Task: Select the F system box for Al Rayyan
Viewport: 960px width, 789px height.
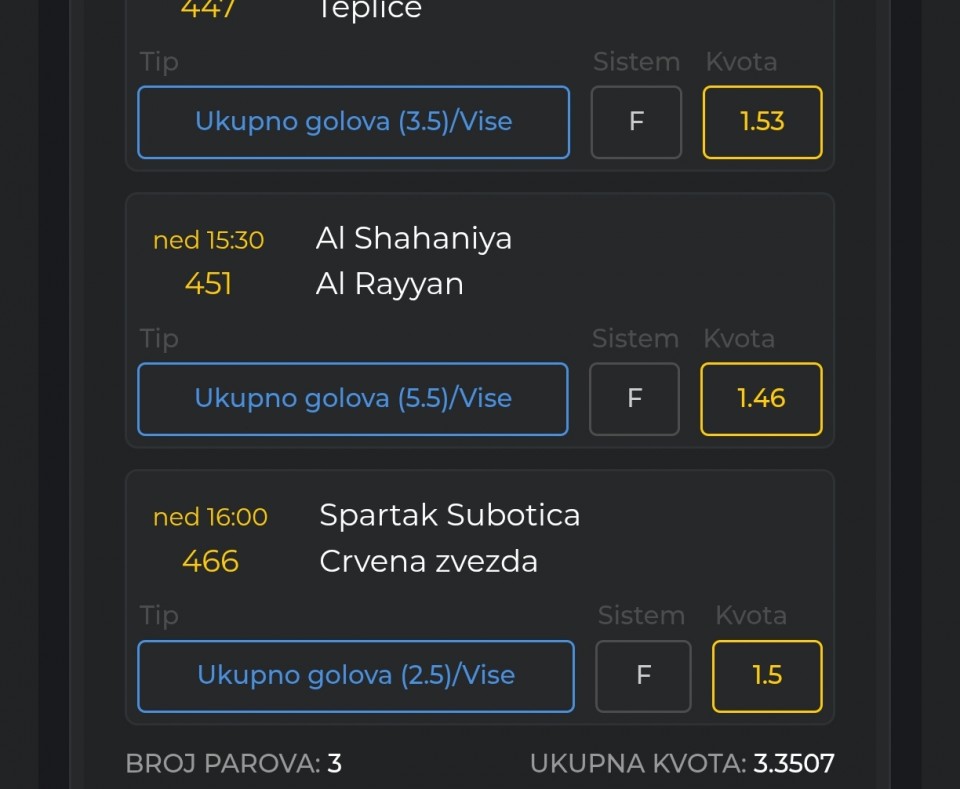Action: (x=634, y=399)
